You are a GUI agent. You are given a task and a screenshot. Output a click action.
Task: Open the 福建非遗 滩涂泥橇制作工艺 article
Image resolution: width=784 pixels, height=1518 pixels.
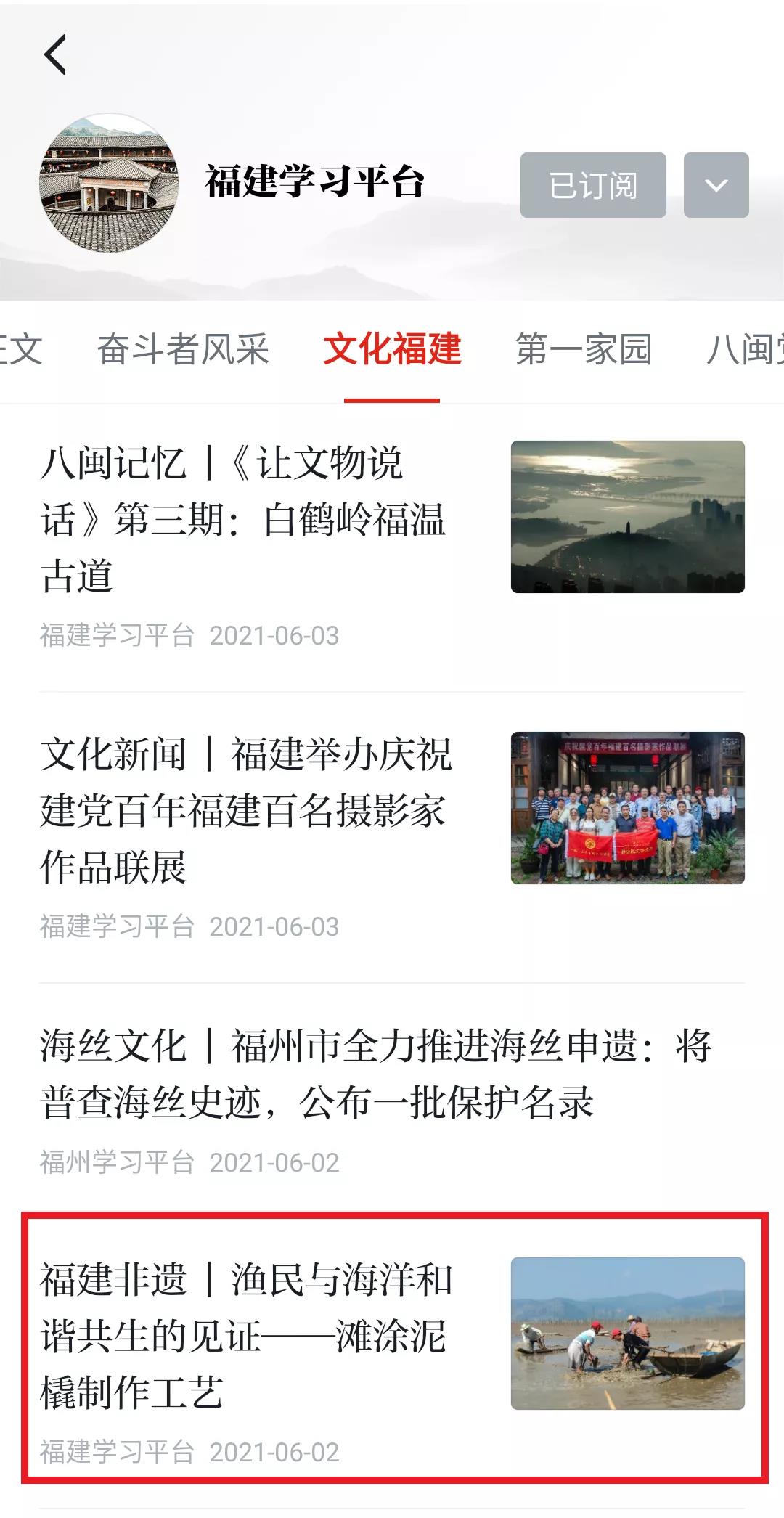(x=247, y=1336)
